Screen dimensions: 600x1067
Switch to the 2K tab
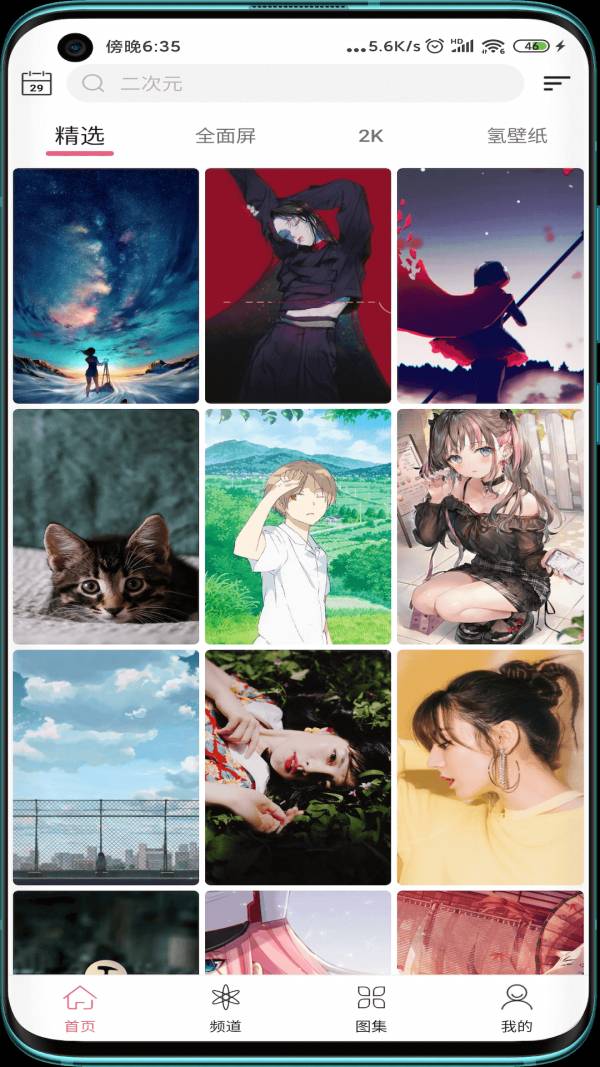pyautogui.click(x=371, y=137)
